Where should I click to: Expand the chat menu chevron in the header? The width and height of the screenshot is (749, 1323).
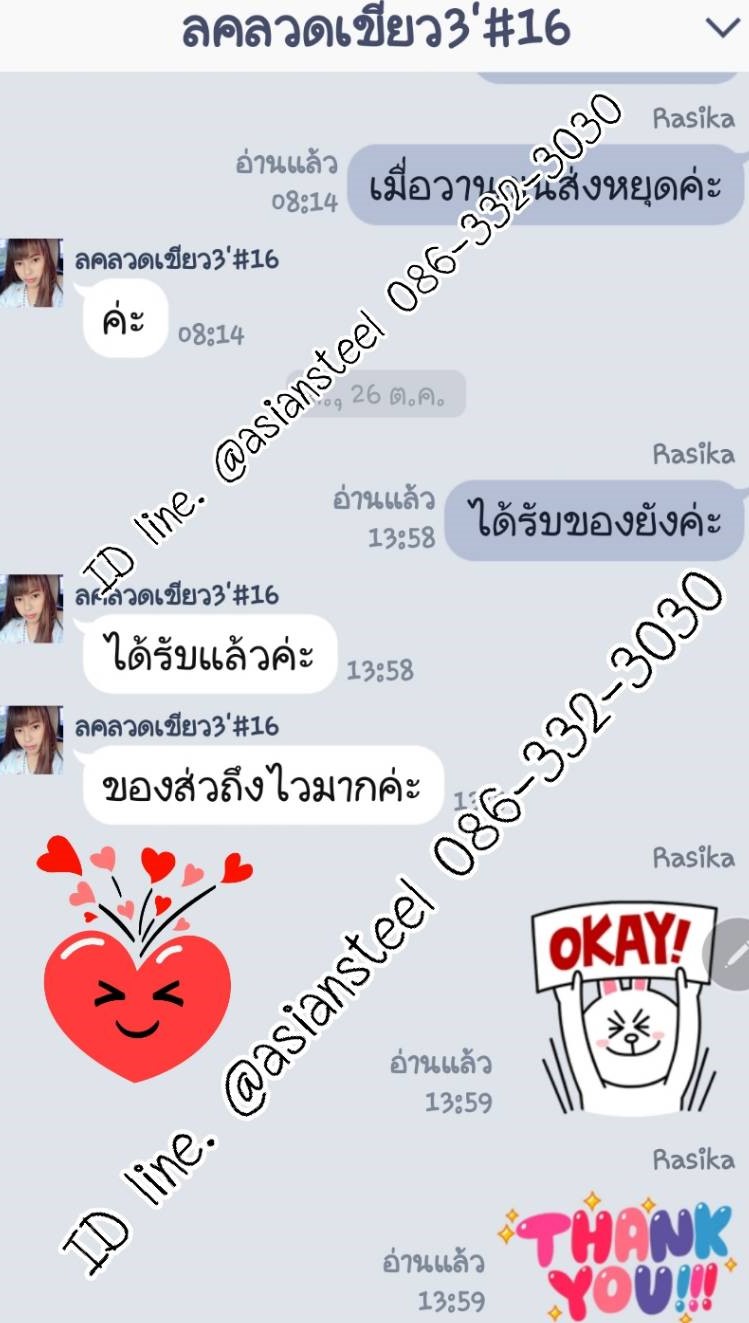point(723,30)
